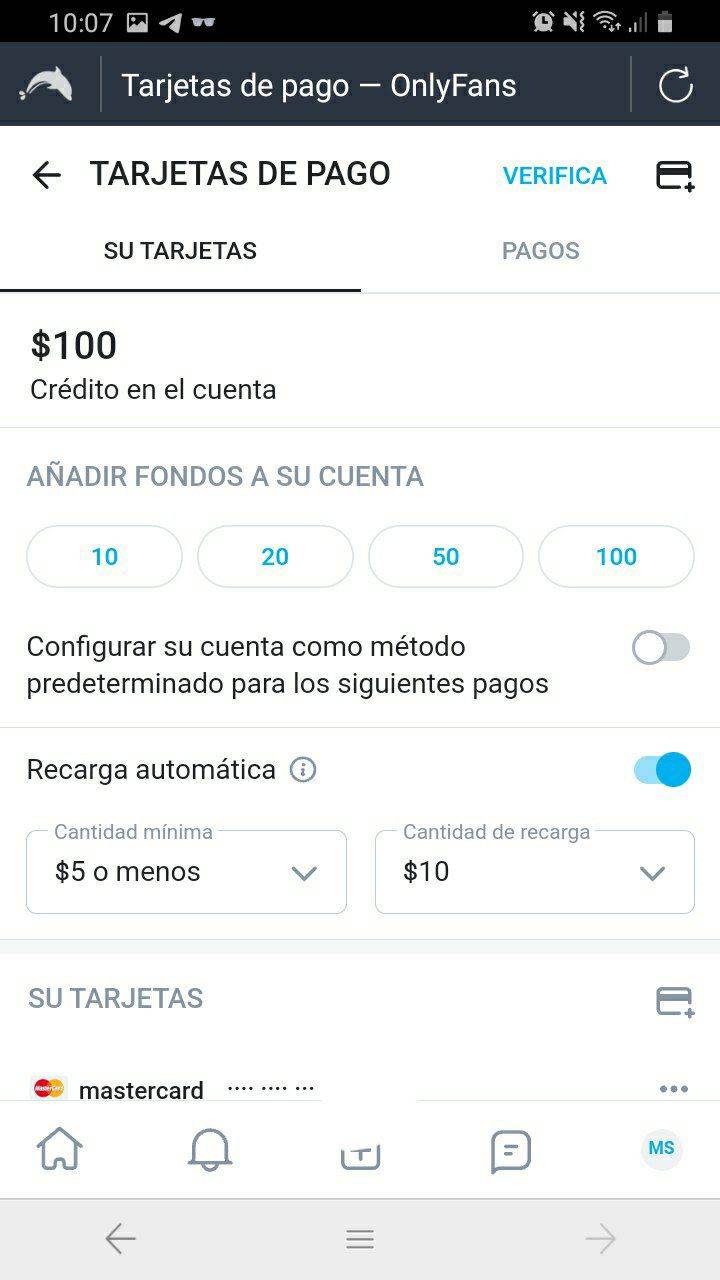Viewport: 720px width, 1280px height.
Task: Open the notifications bell
Action: tap(210, 1151)
